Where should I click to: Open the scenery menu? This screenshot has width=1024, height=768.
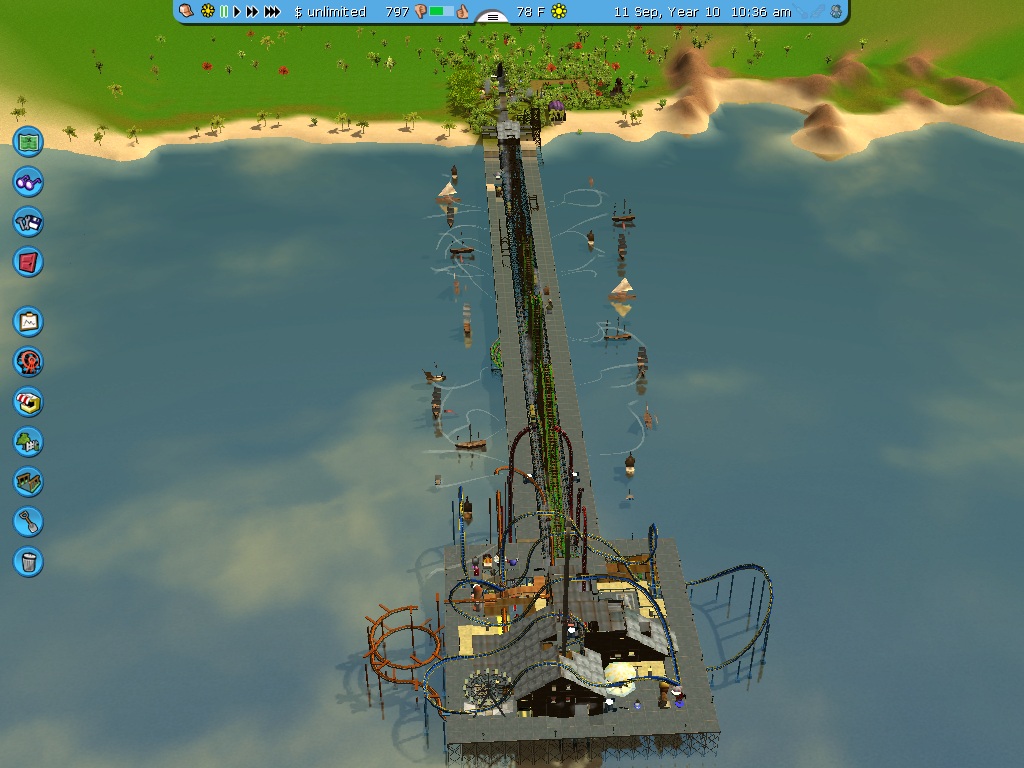(28, 441)
